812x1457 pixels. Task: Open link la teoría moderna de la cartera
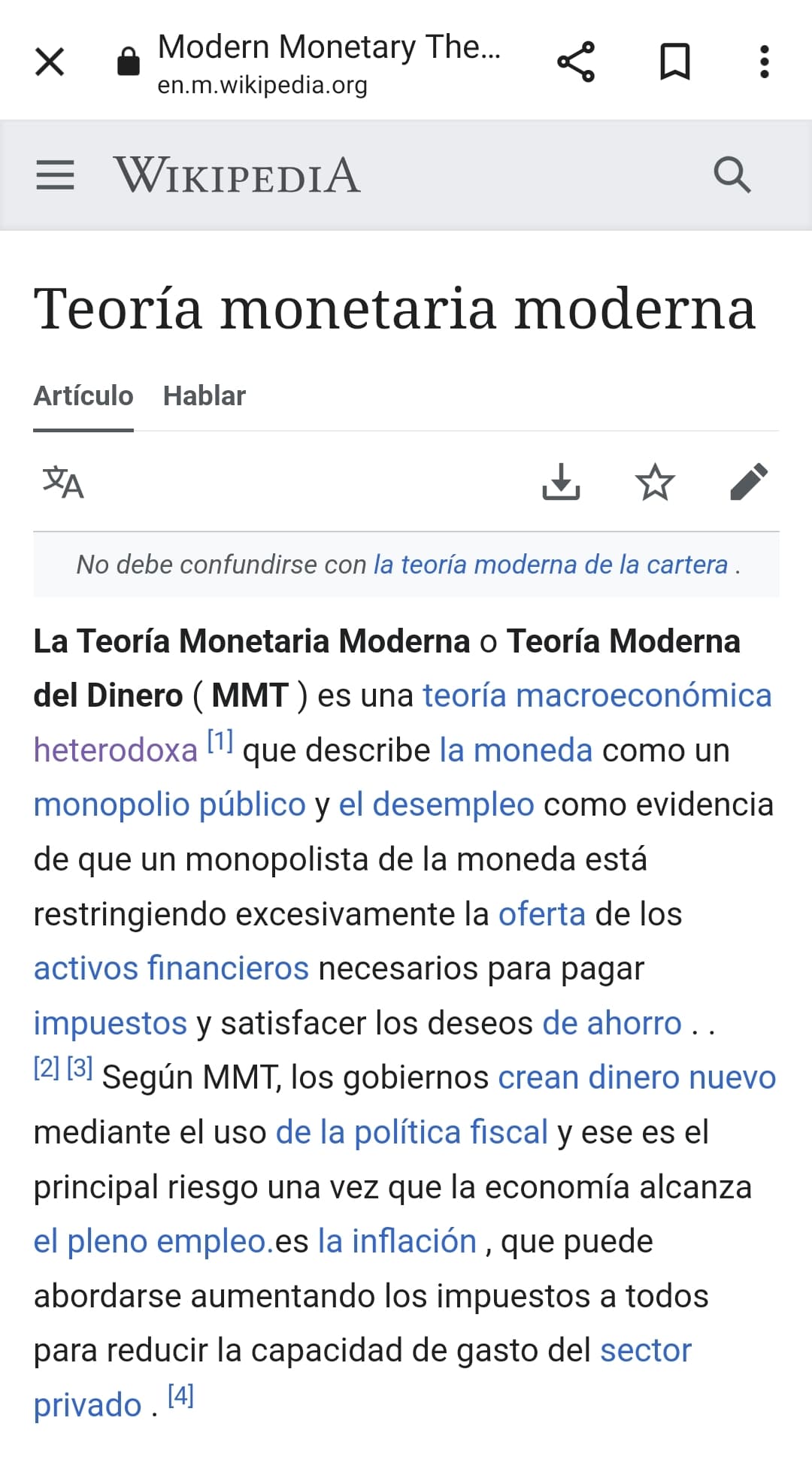click(x=550, y=565)
